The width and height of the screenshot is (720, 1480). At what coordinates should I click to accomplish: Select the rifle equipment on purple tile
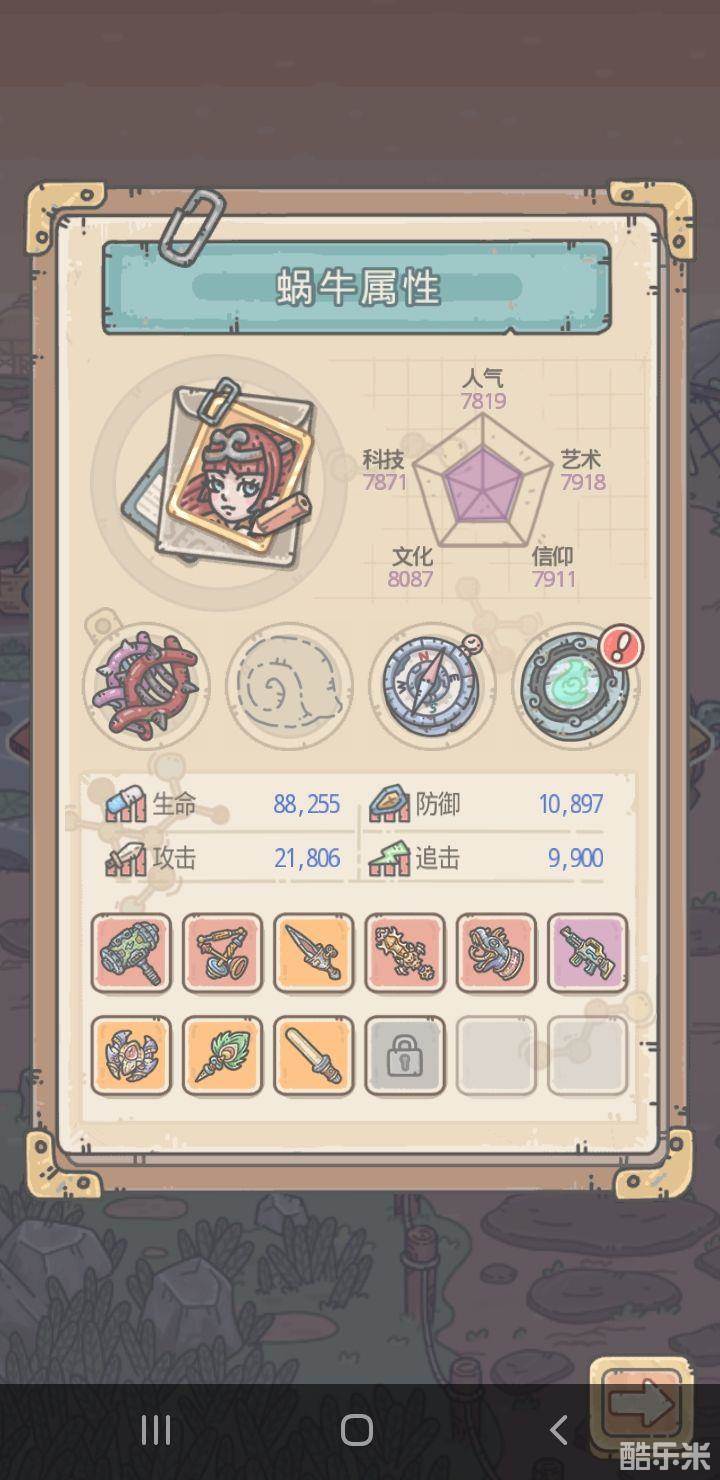(587, 953)
